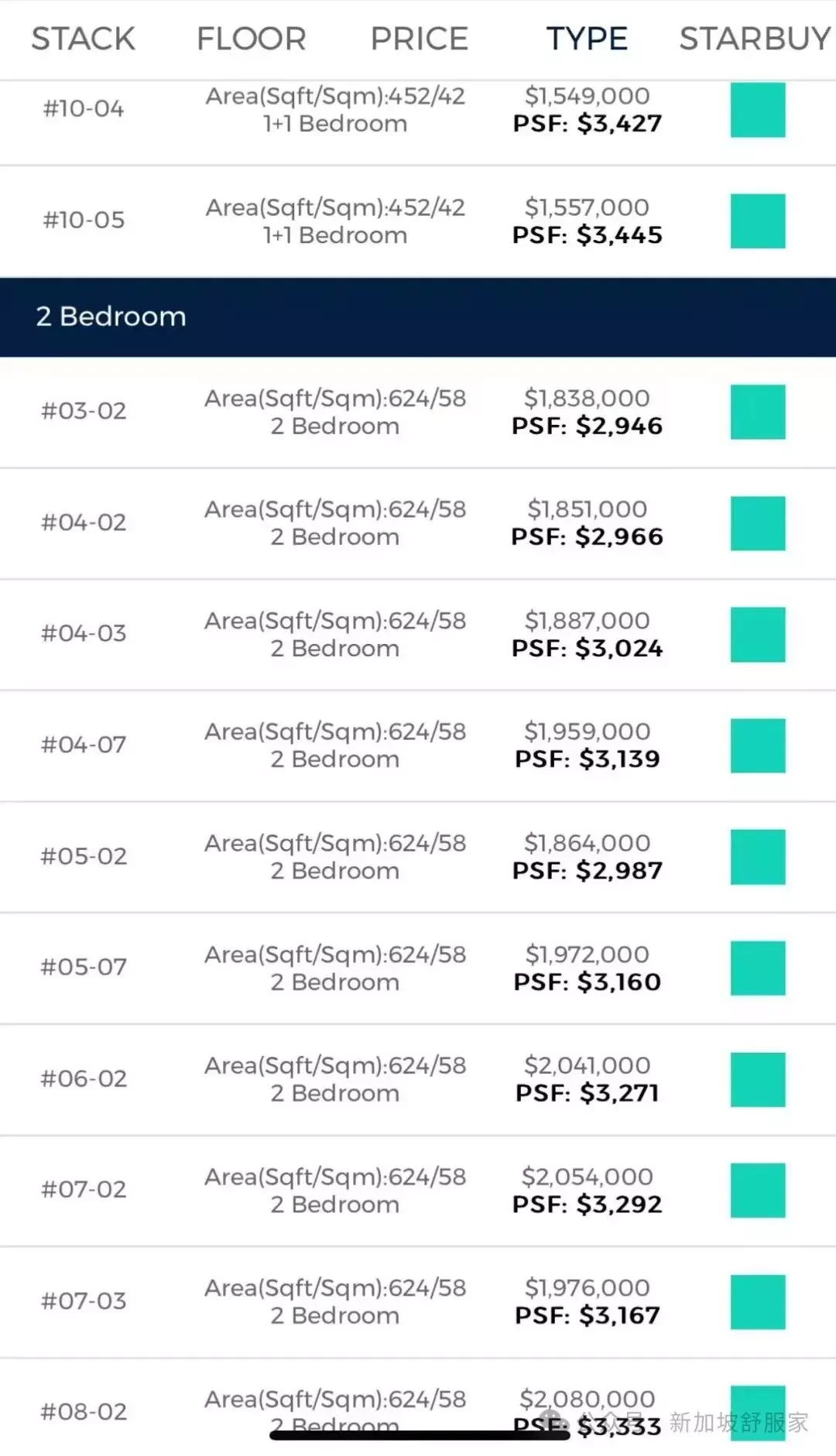Open unit #10-04 priced $1,549,000
Image resolution: width=836 pixels, height=1456 pixels.
click(418, 110)
